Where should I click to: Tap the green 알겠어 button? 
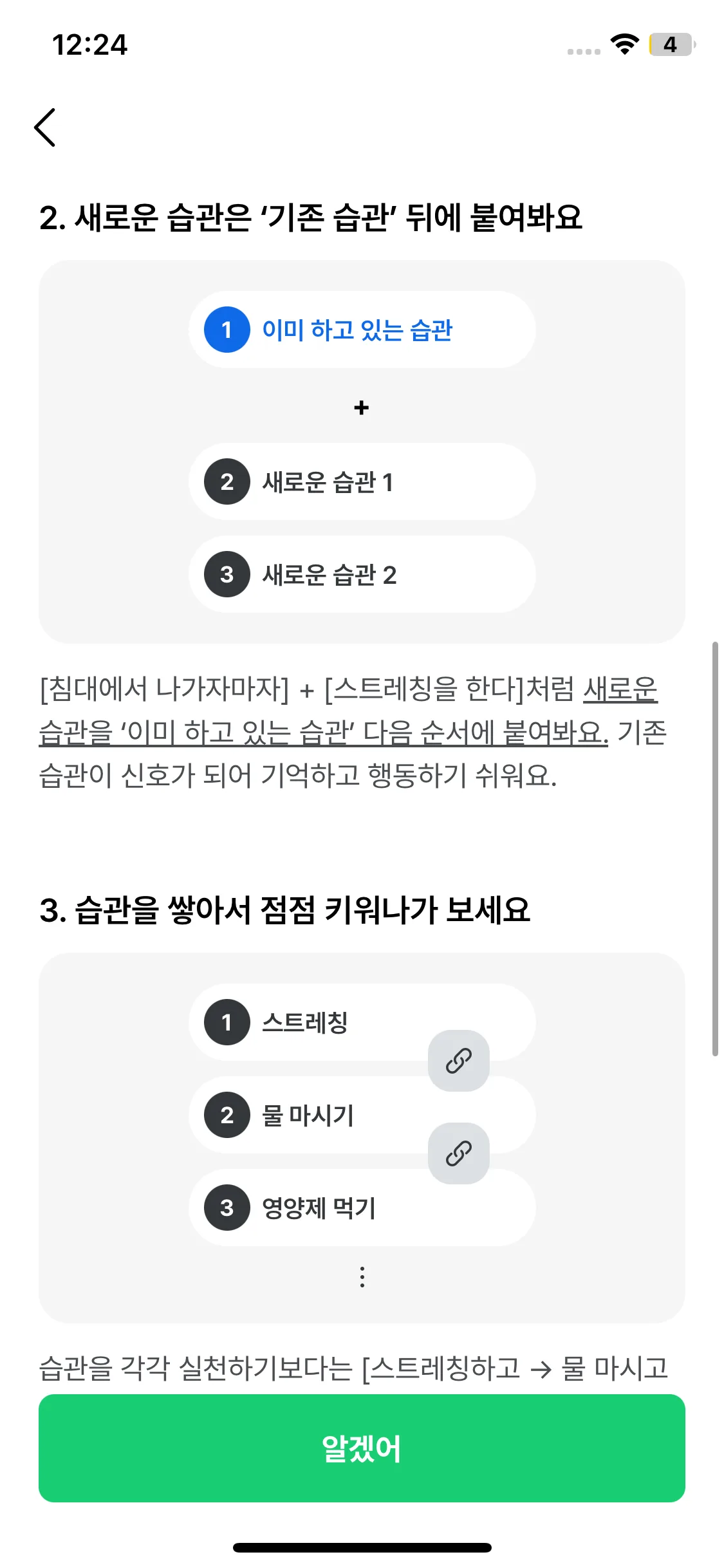(362, 1448)
